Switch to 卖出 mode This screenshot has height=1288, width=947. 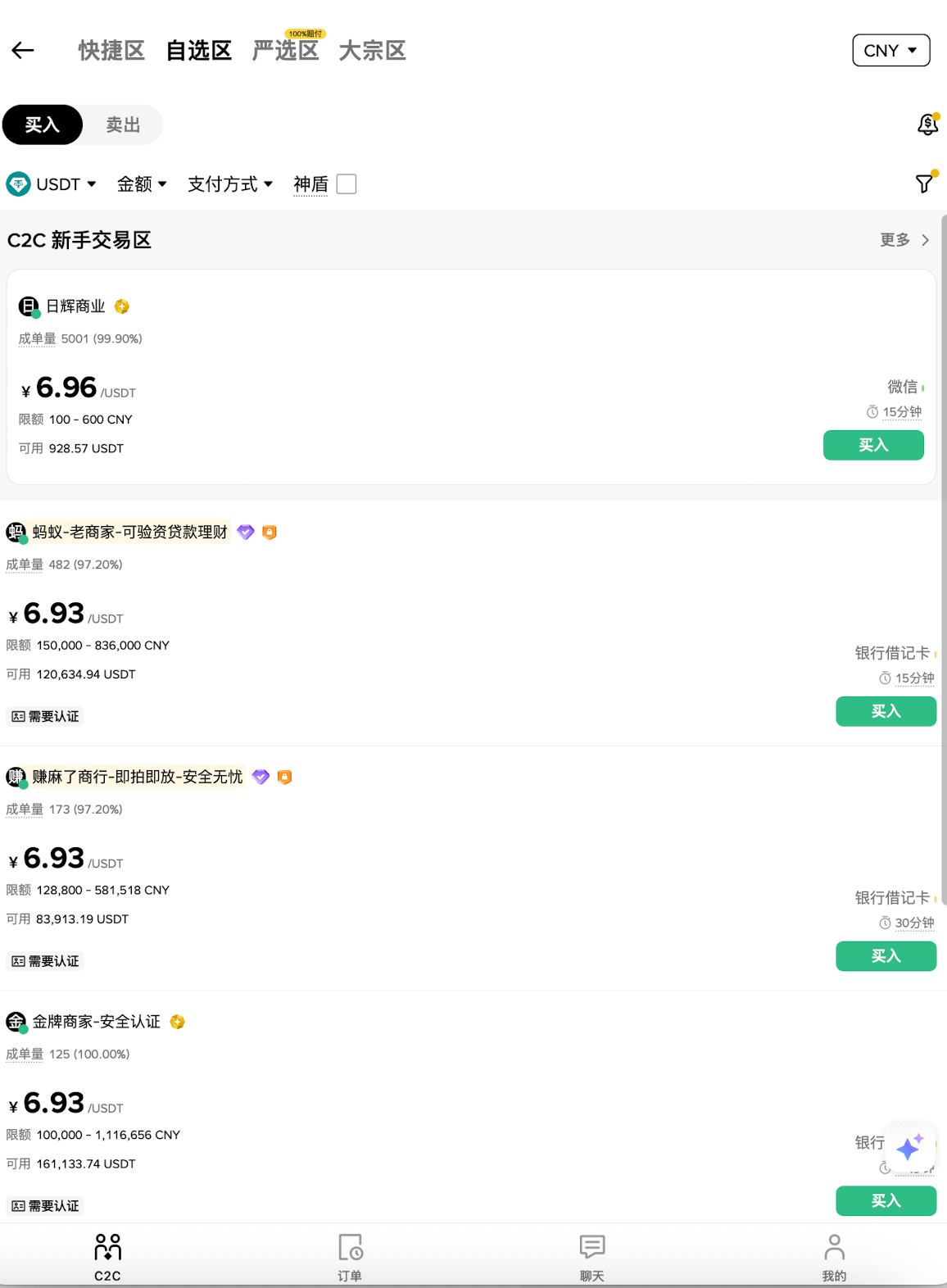click(x=122, y=125)
